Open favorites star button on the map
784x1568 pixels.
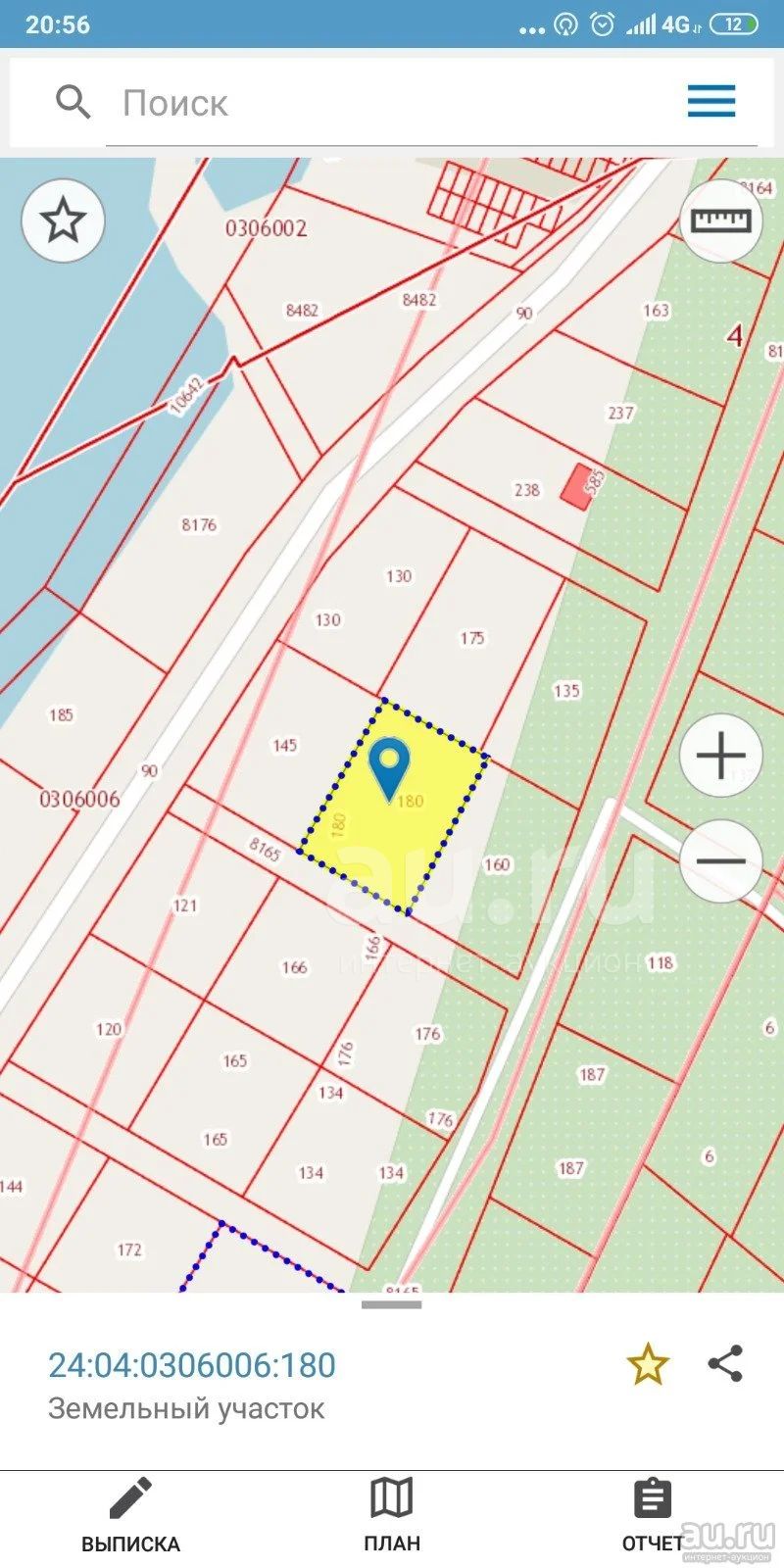pyautogui.click(x=64, y=220)
